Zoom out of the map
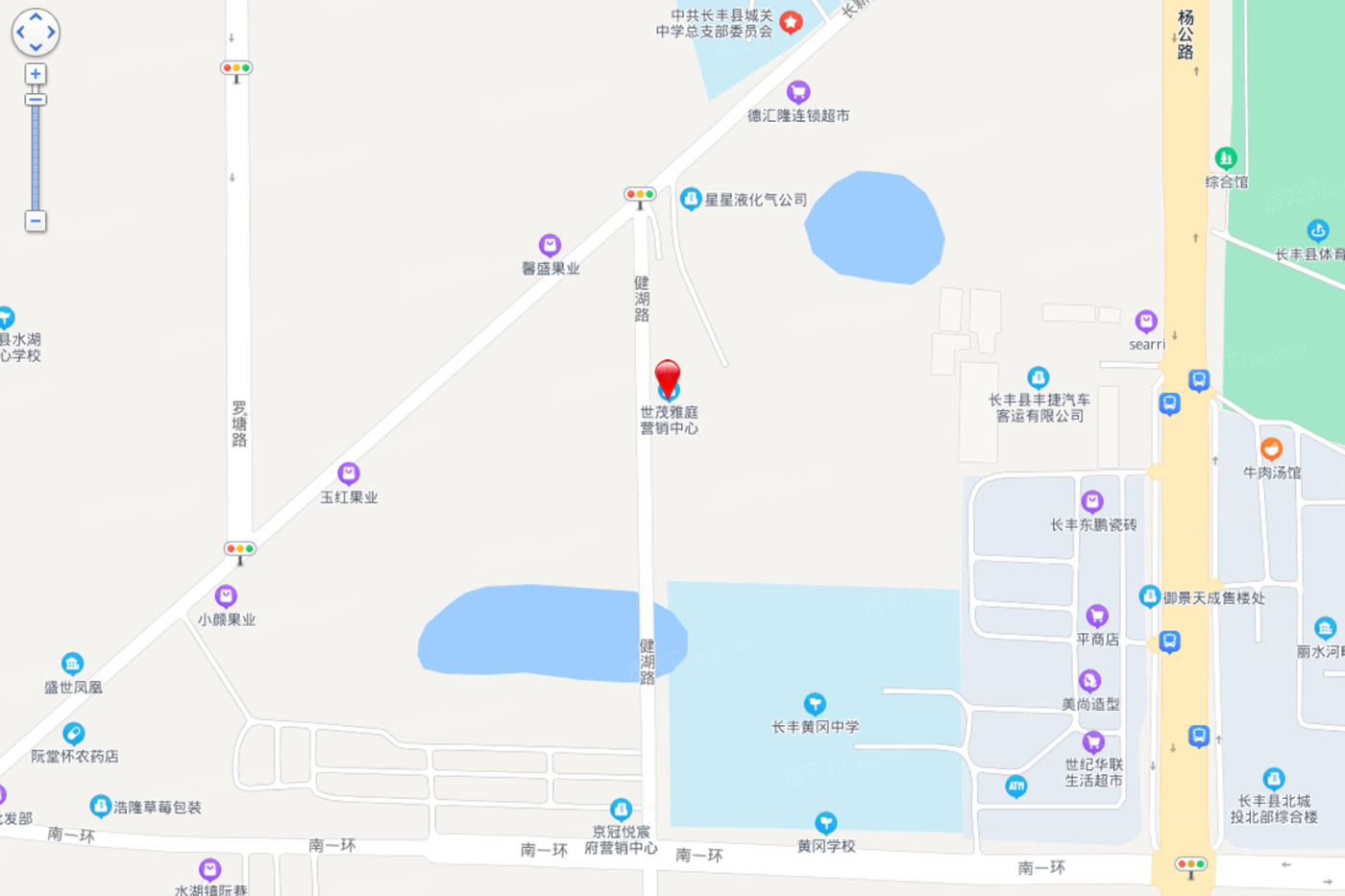 tap(36, 221)
